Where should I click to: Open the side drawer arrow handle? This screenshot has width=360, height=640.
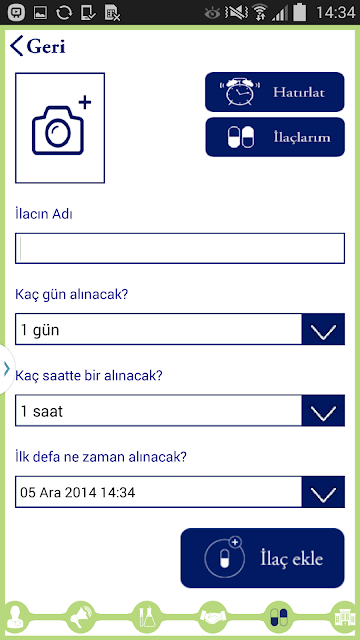[x=7, y=369]
